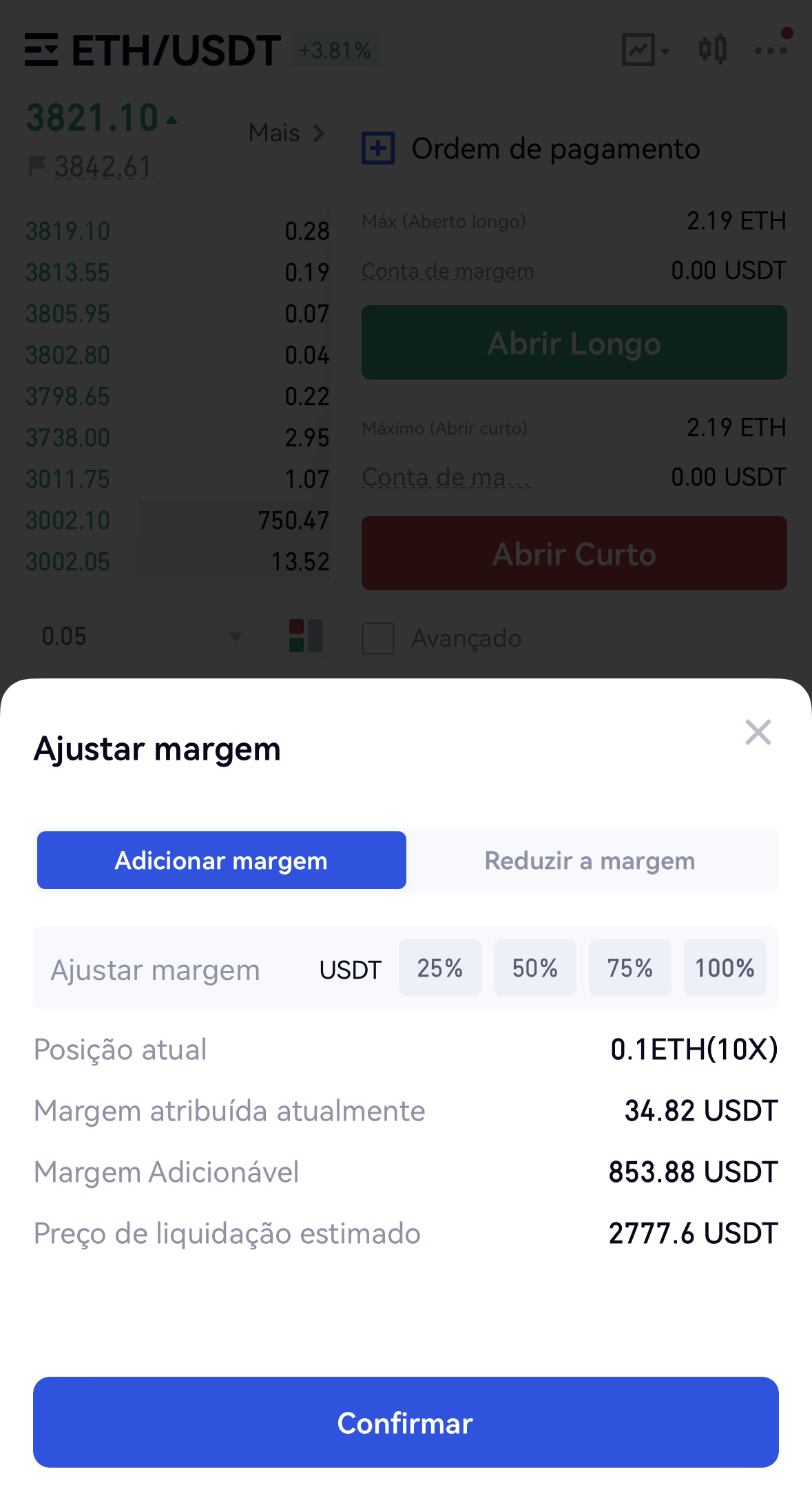This screenshot has height=1509, width=812.
Task: Confirm the margin adjustment with Confirmar
Action: pyautogui.click(x=406, y=1422)
